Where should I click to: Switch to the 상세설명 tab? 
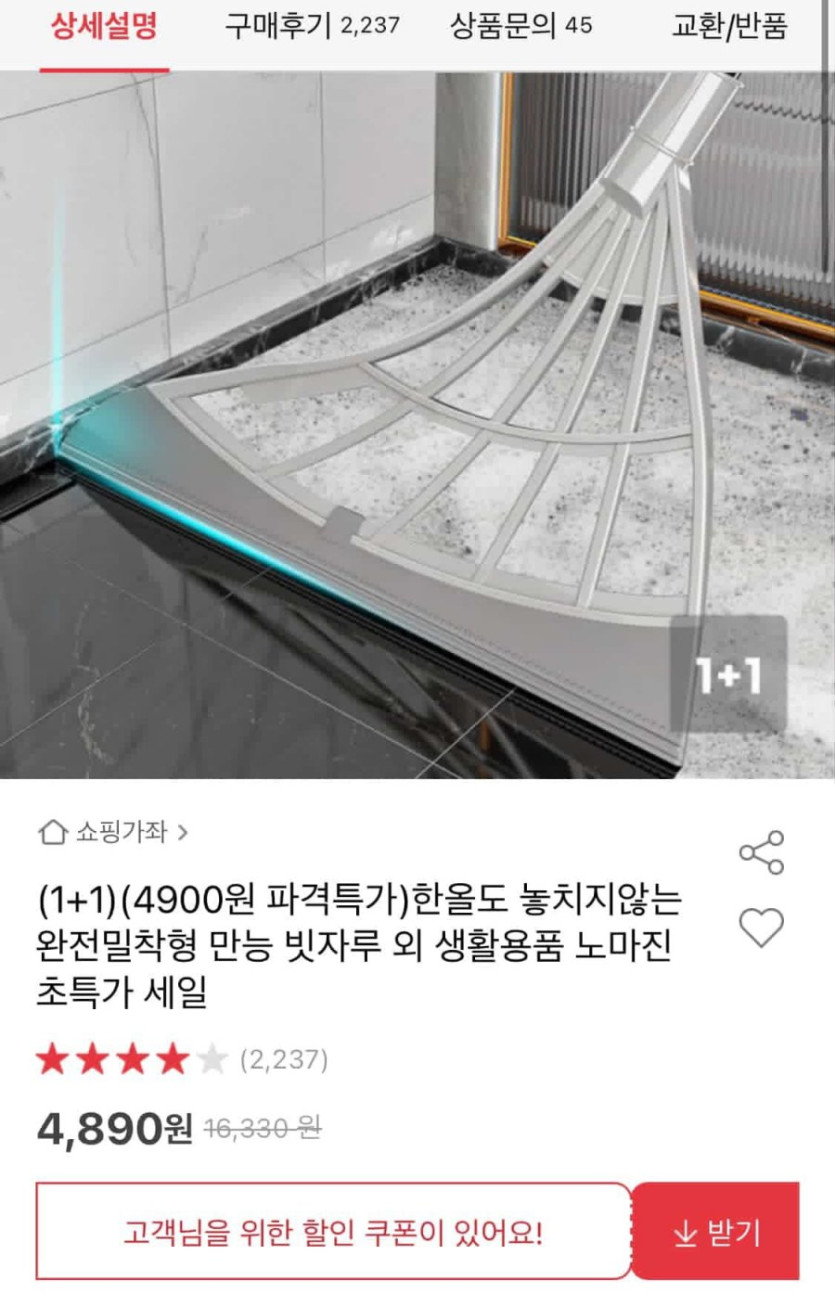click(104, 27)
